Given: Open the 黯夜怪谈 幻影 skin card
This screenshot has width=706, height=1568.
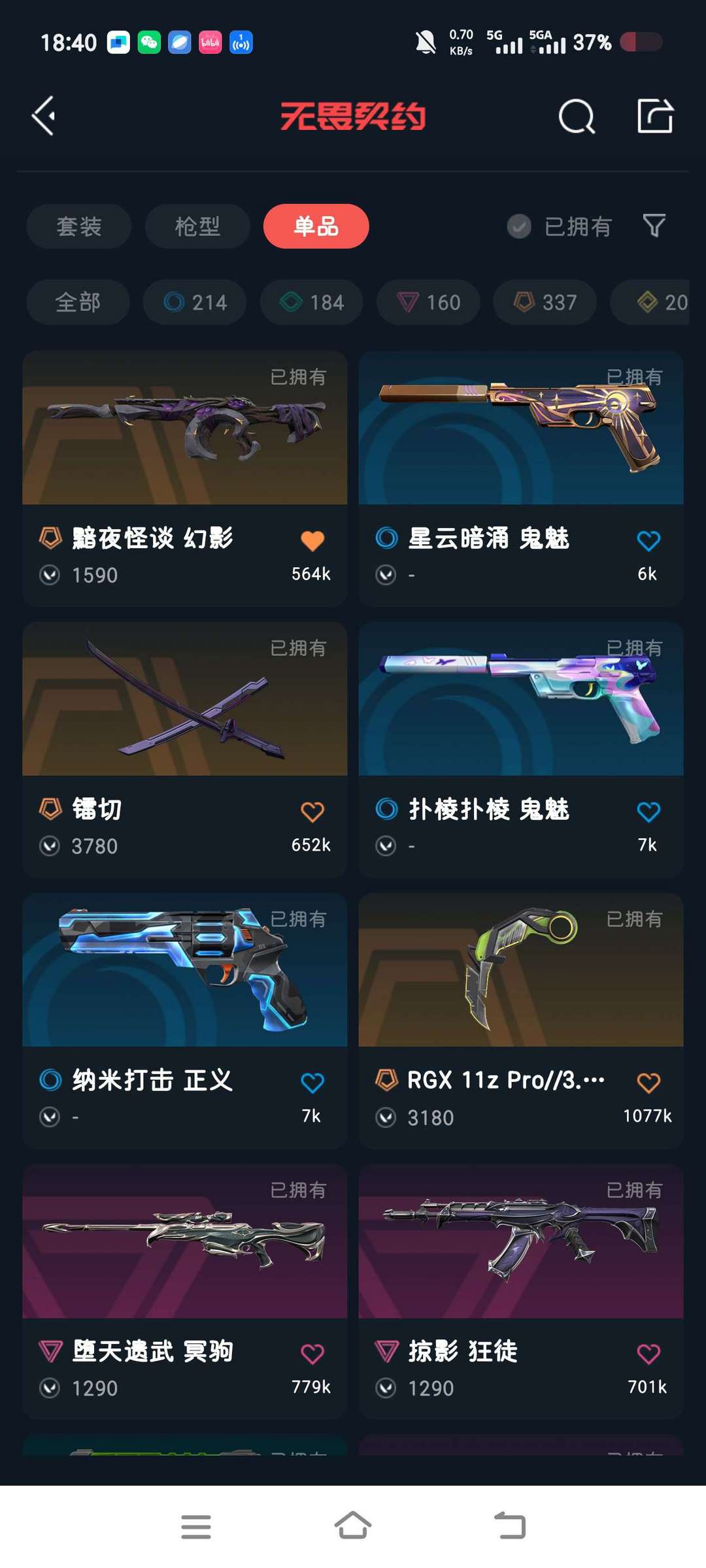Looking at the screenshot, I should (185, 478).
